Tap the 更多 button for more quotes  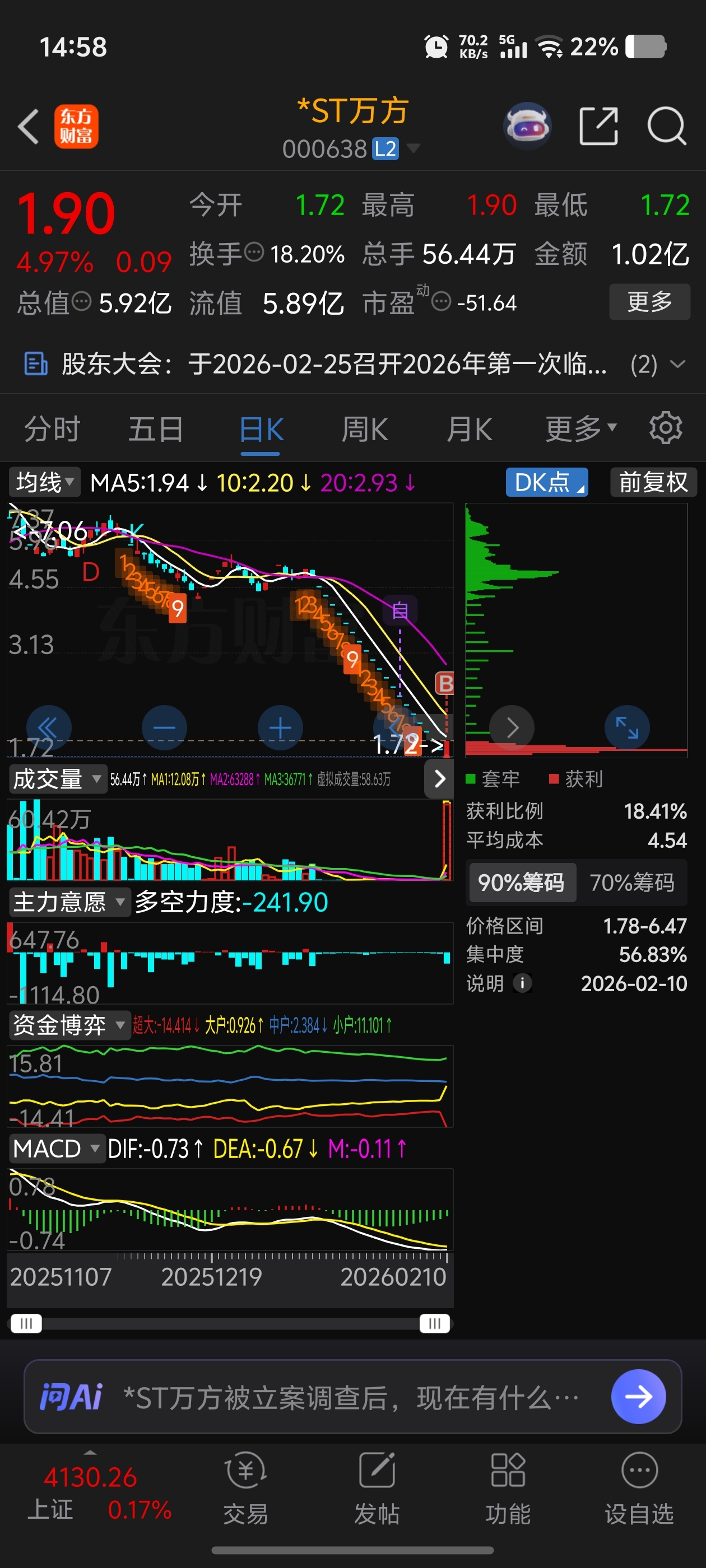(x=649, y=301)
